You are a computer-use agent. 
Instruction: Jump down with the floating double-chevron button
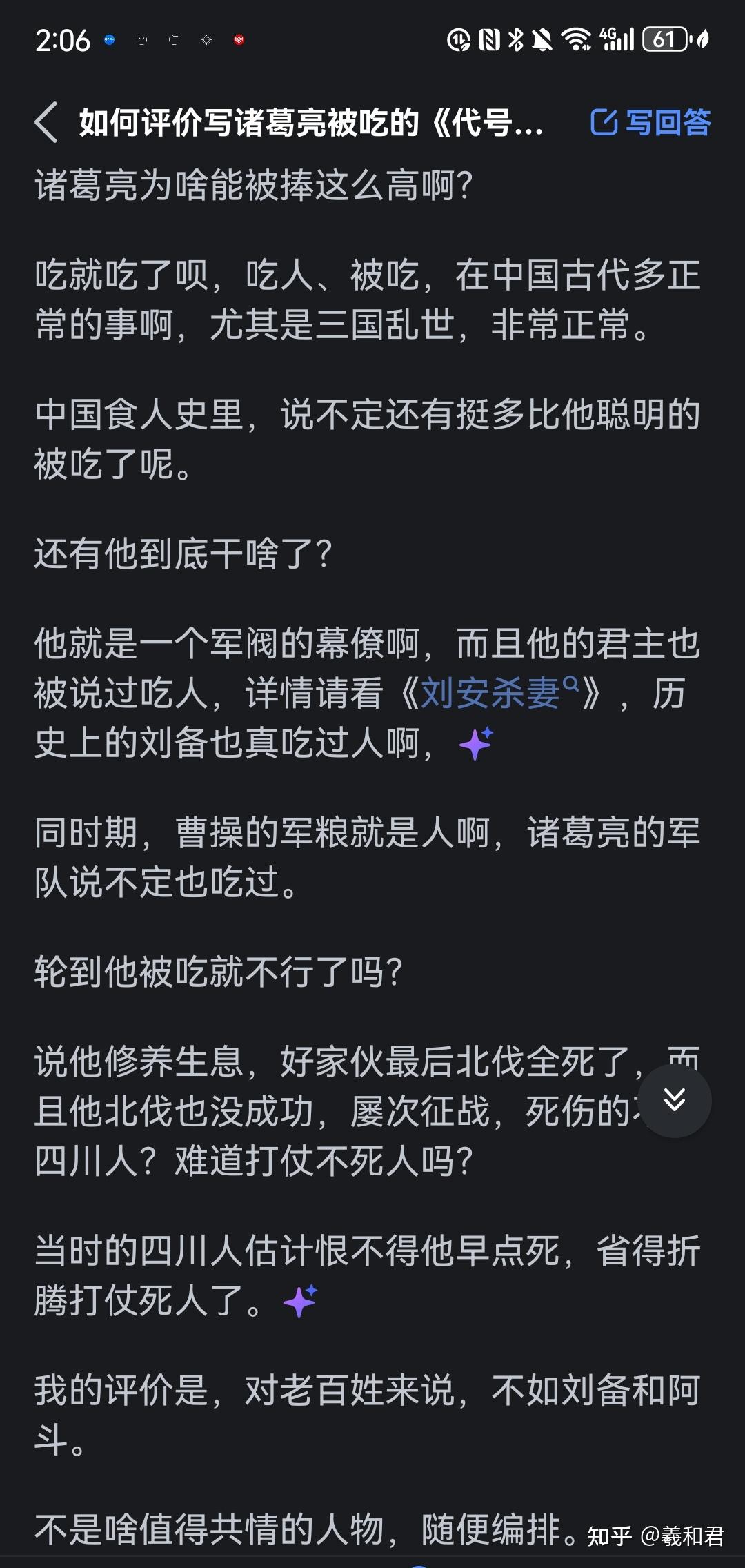click(x=674, y=1100)
